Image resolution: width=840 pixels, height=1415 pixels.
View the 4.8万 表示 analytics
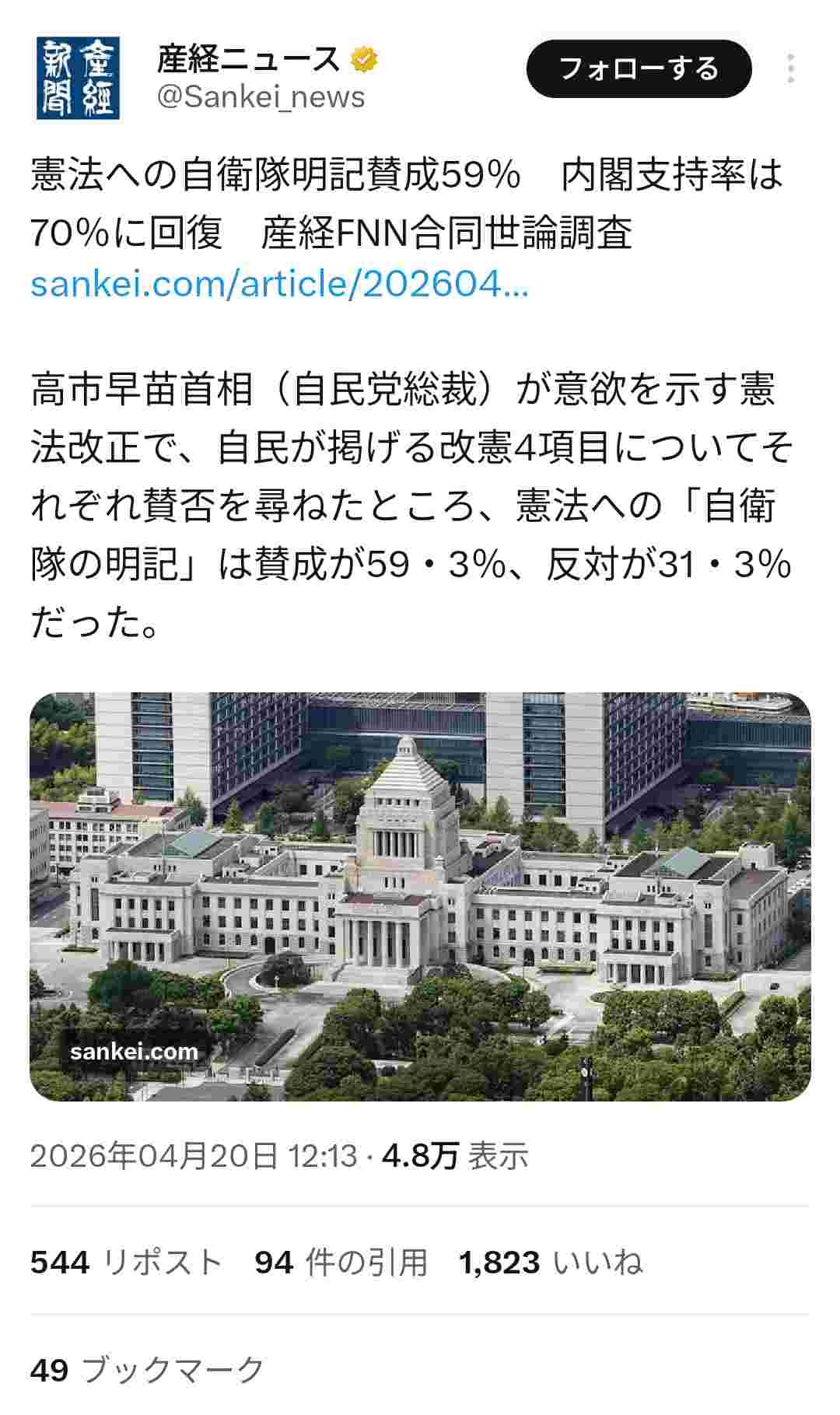[455, 1156]
